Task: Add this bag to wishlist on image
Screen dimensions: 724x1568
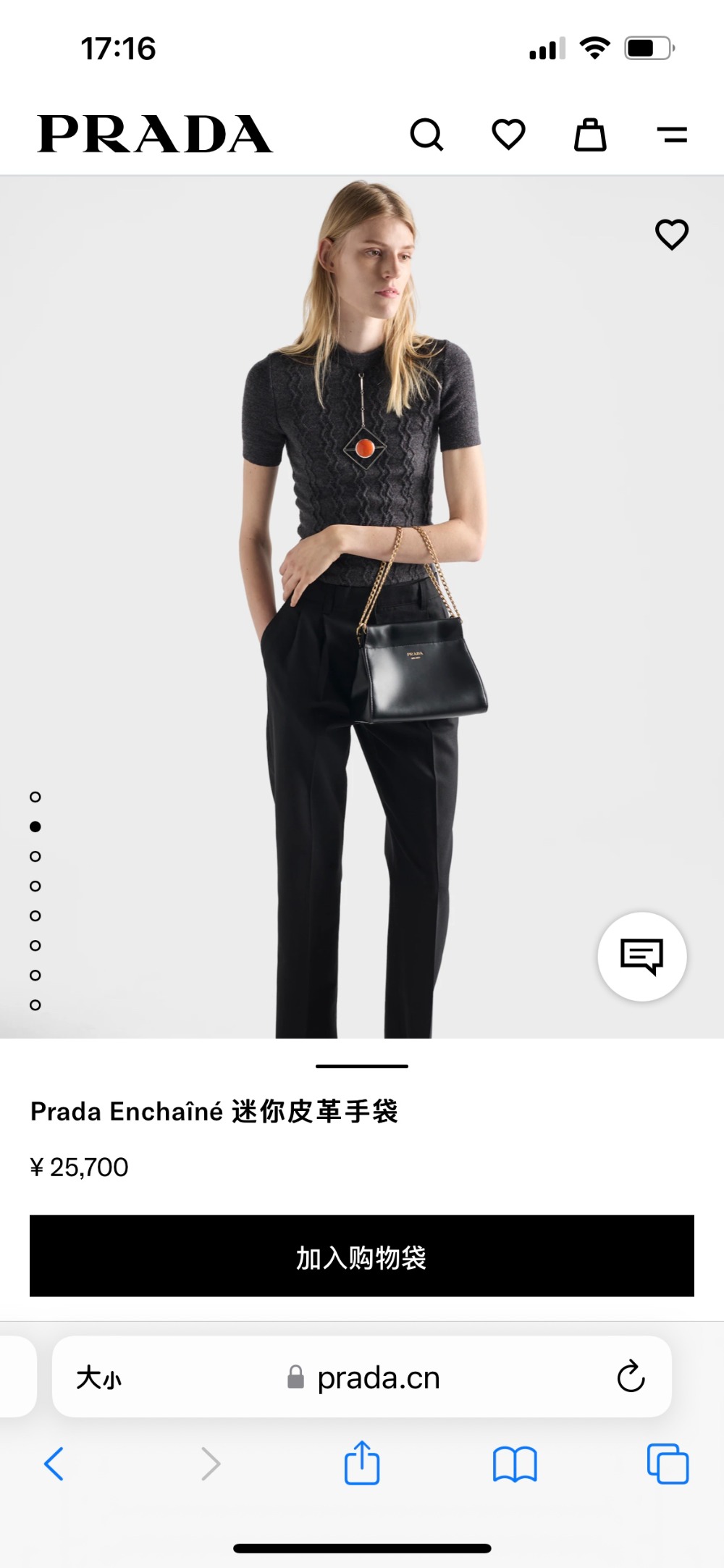Action: coord(671,235)
